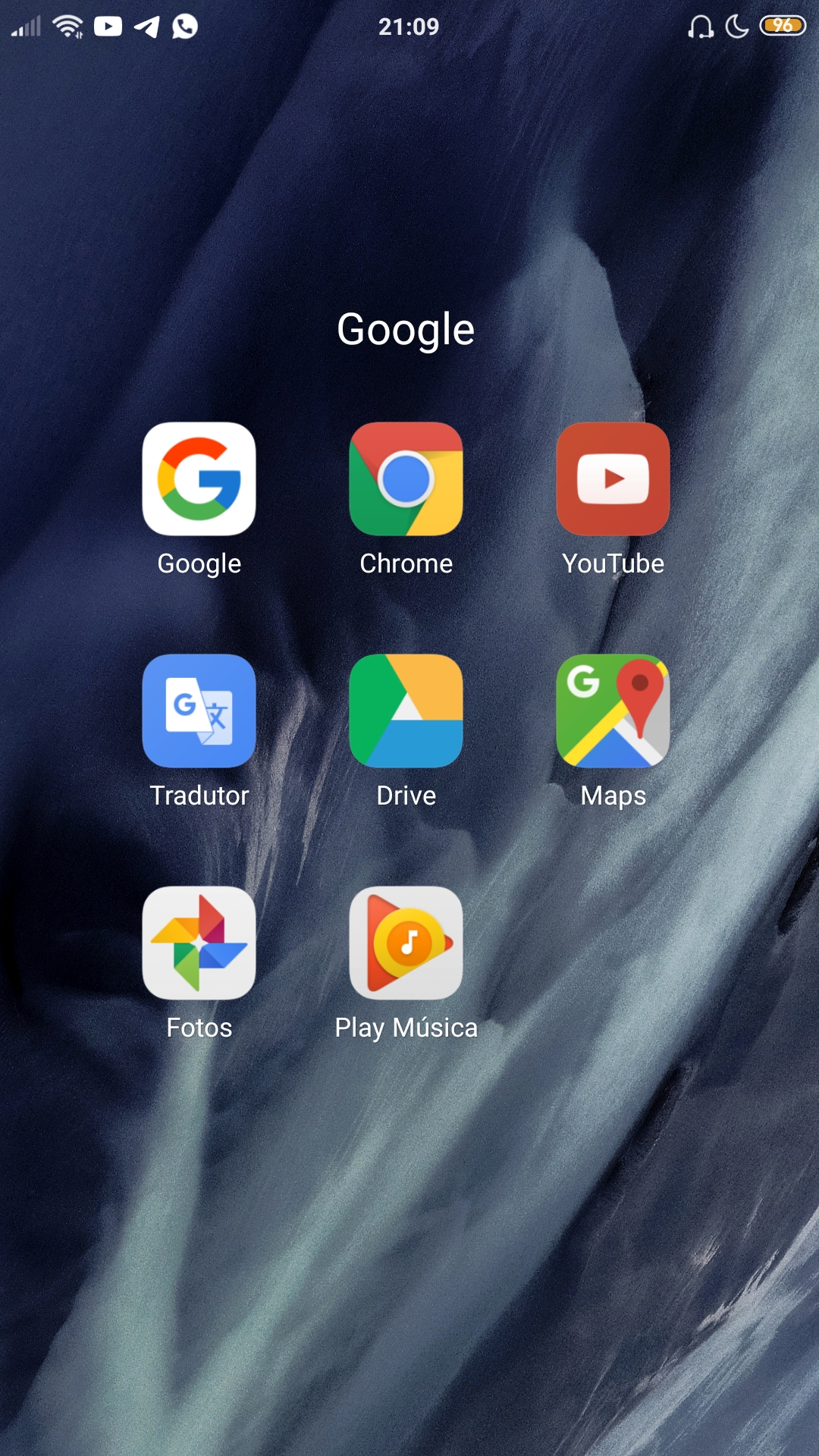Launch Chrome browser
Viewport: 819px width, 1456px height.
[406, 479]
